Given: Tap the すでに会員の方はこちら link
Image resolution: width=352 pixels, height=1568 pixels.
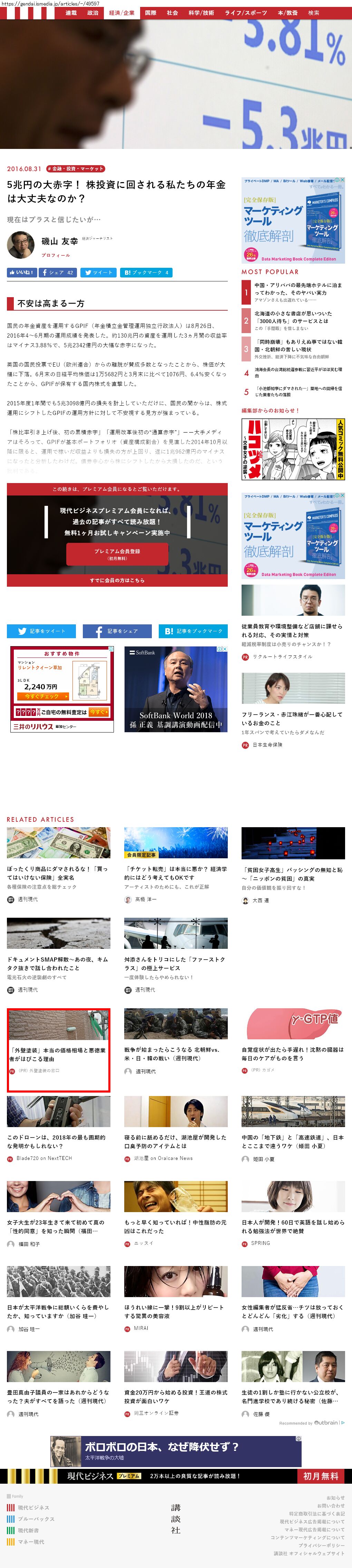Looking at the screenshot, I should pos(117,580).
